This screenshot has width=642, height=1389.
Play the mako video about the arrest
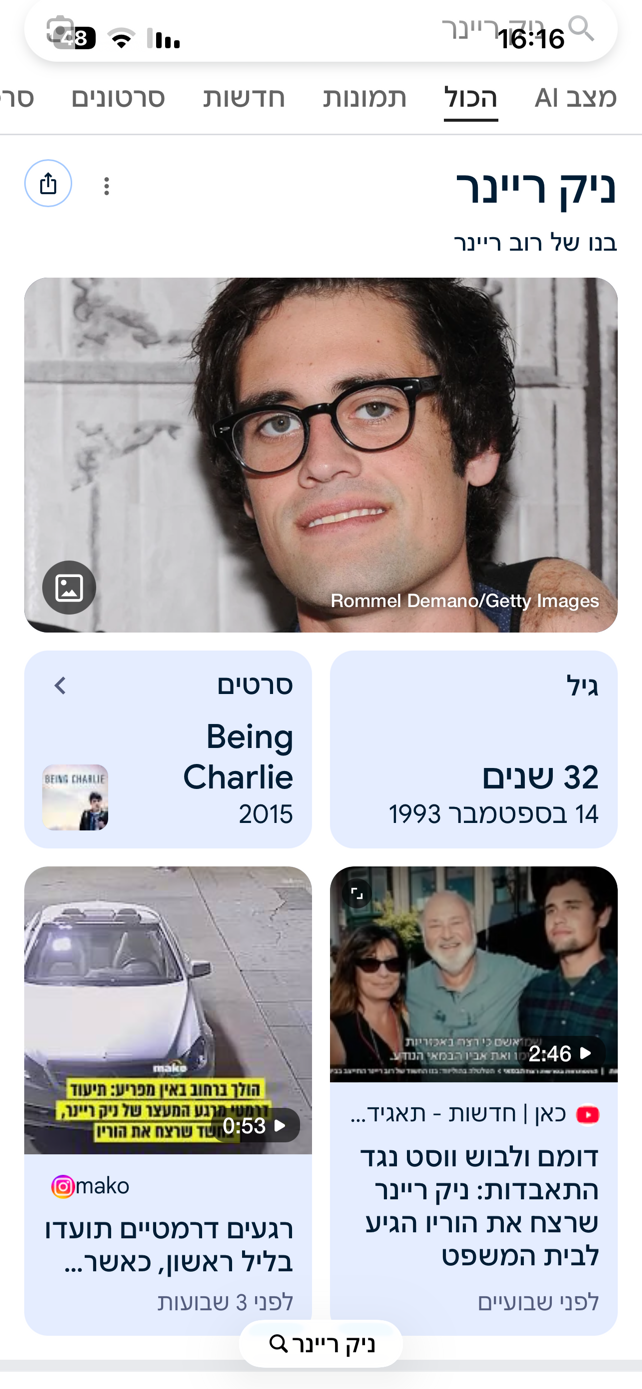pyautogui.click(x=168, y=1010)
